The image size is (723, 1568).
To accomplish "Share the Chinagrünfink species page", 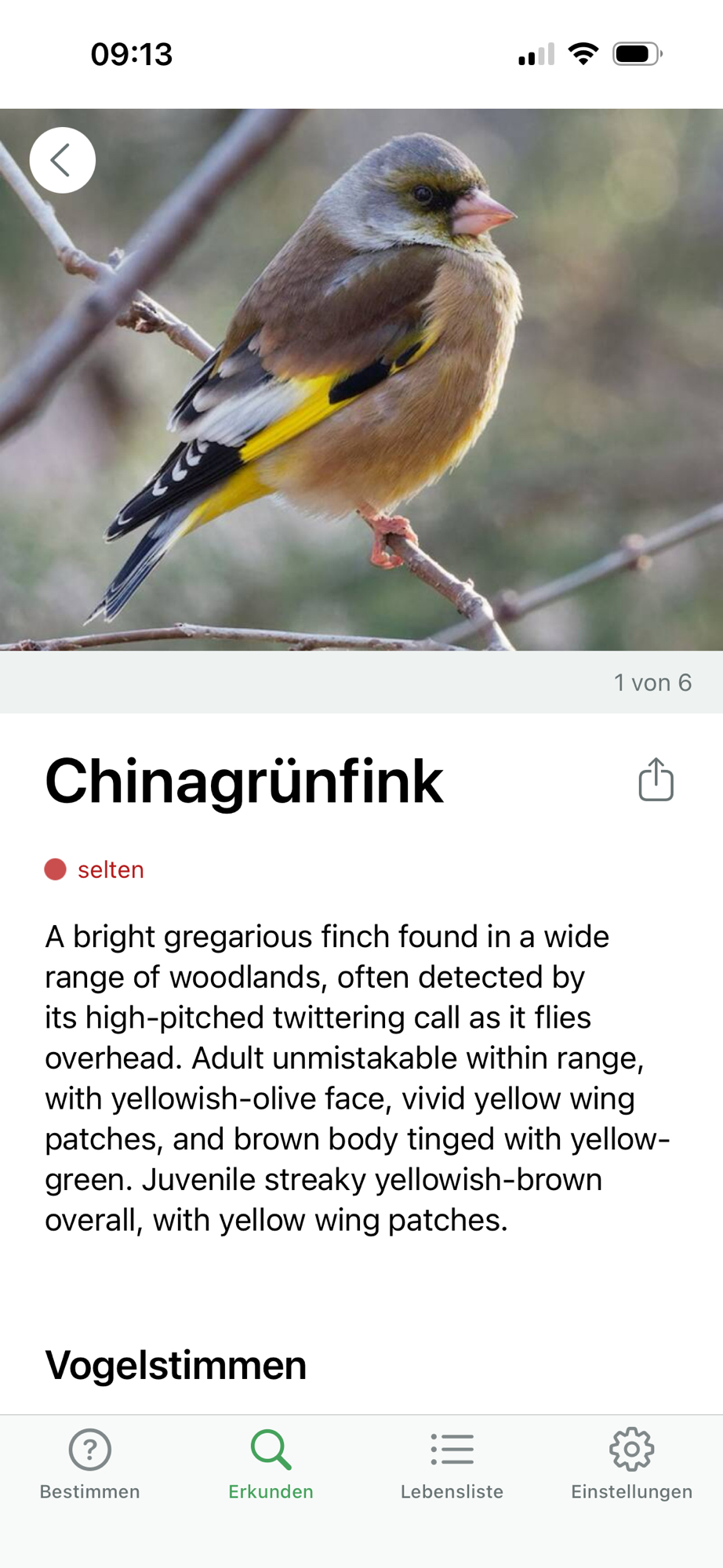I will (656, 780).
